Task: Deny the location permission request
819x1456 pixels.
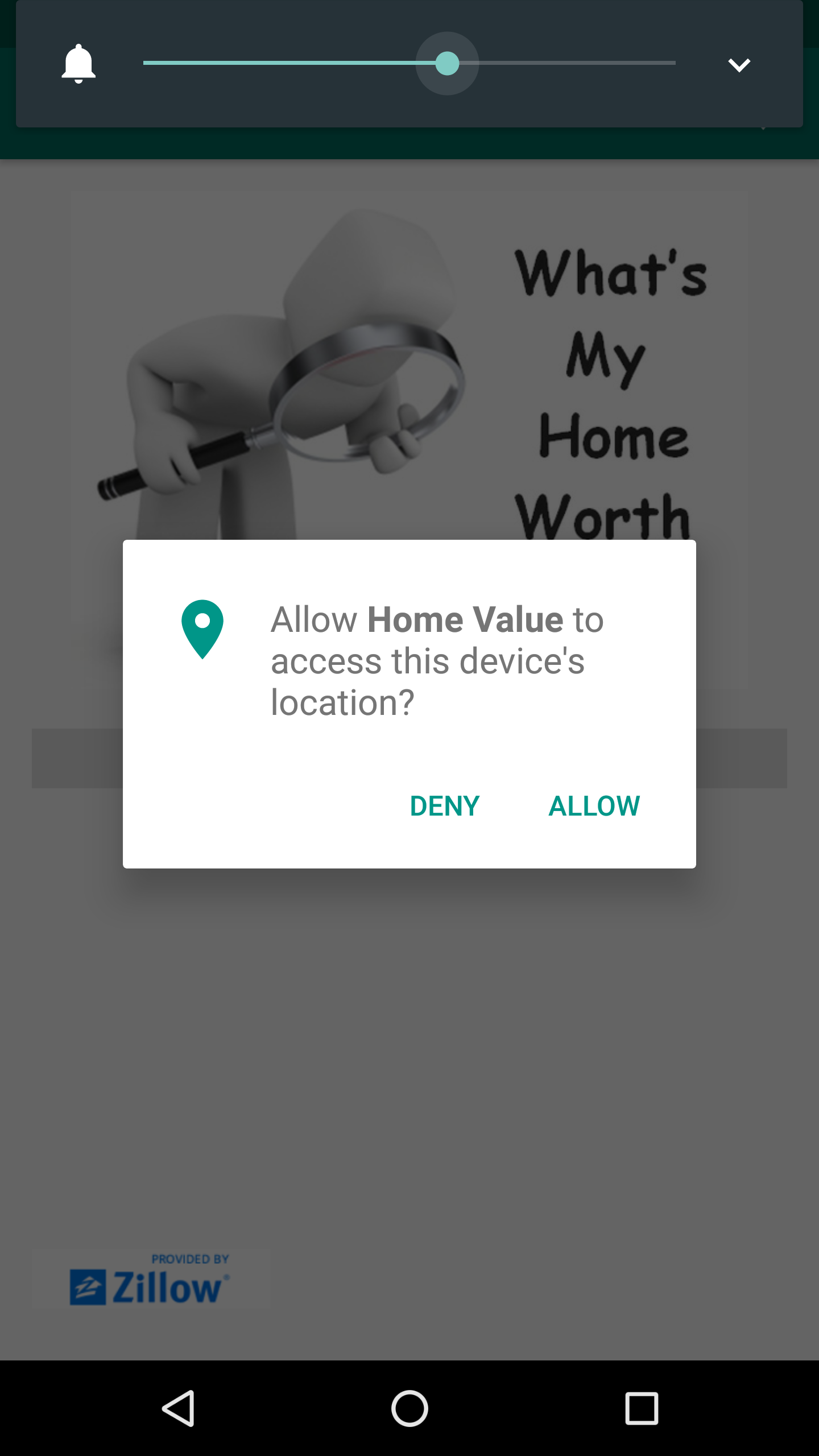Action: [x=445, y=805]
